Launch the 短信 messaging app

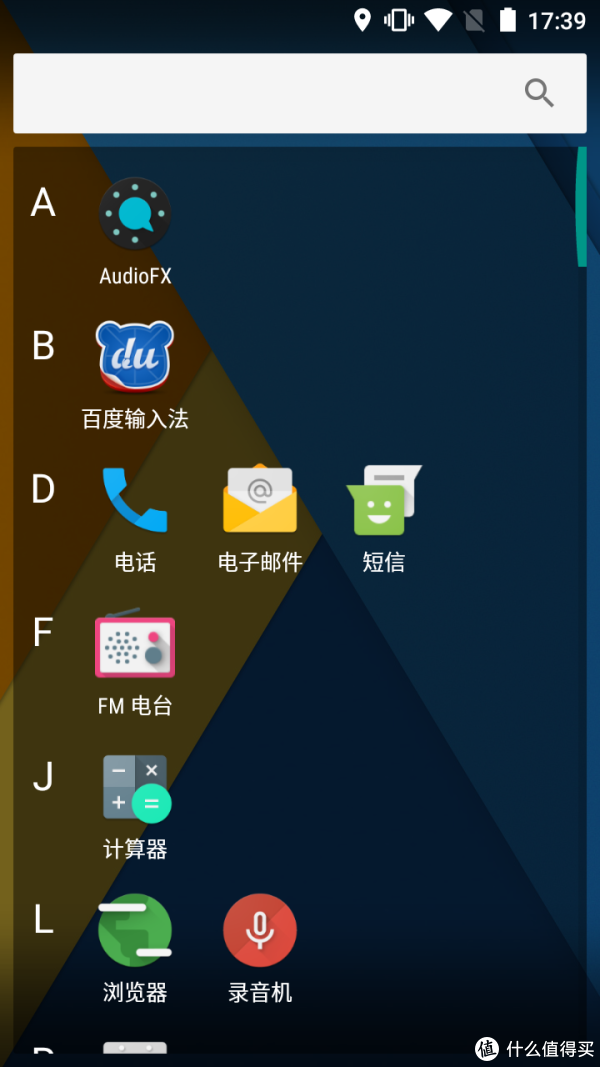pos(384,500)
